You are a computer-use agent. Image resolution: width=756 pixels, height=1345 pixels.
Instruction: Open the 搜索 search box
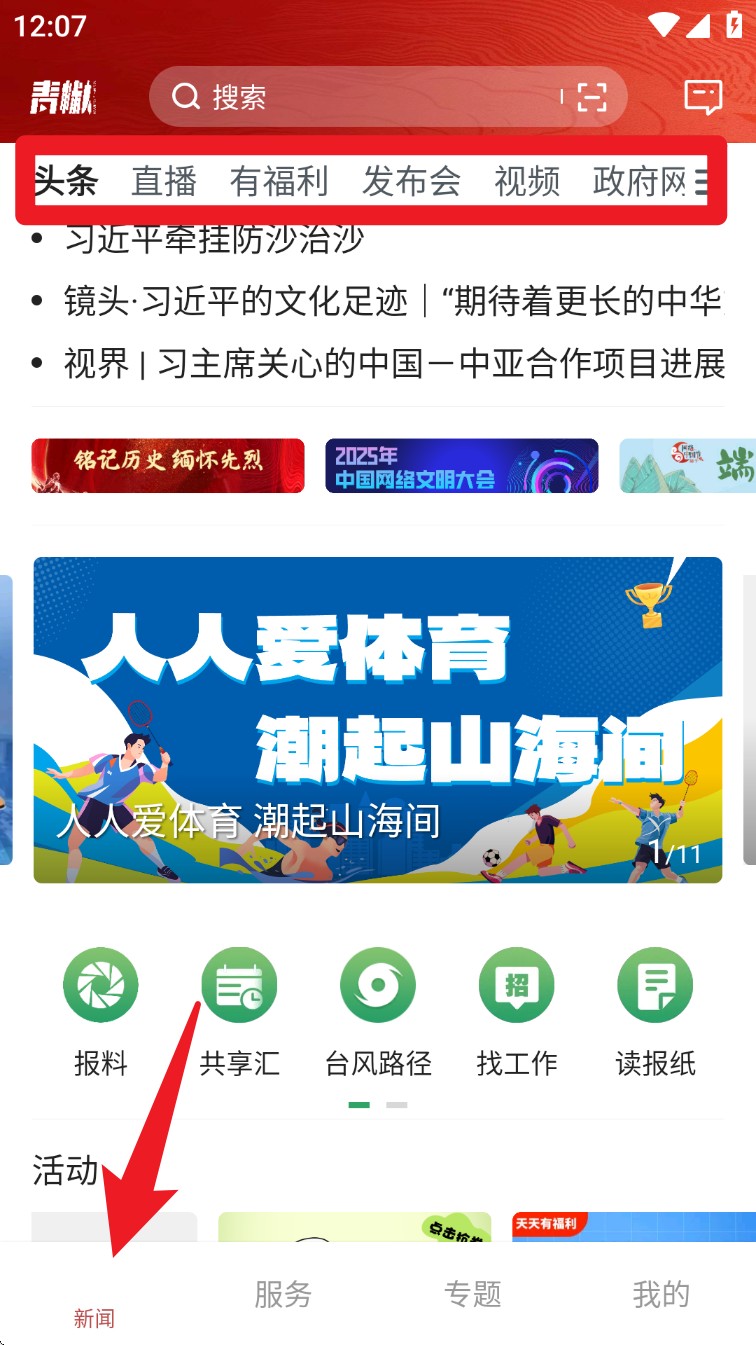(350, 97)
